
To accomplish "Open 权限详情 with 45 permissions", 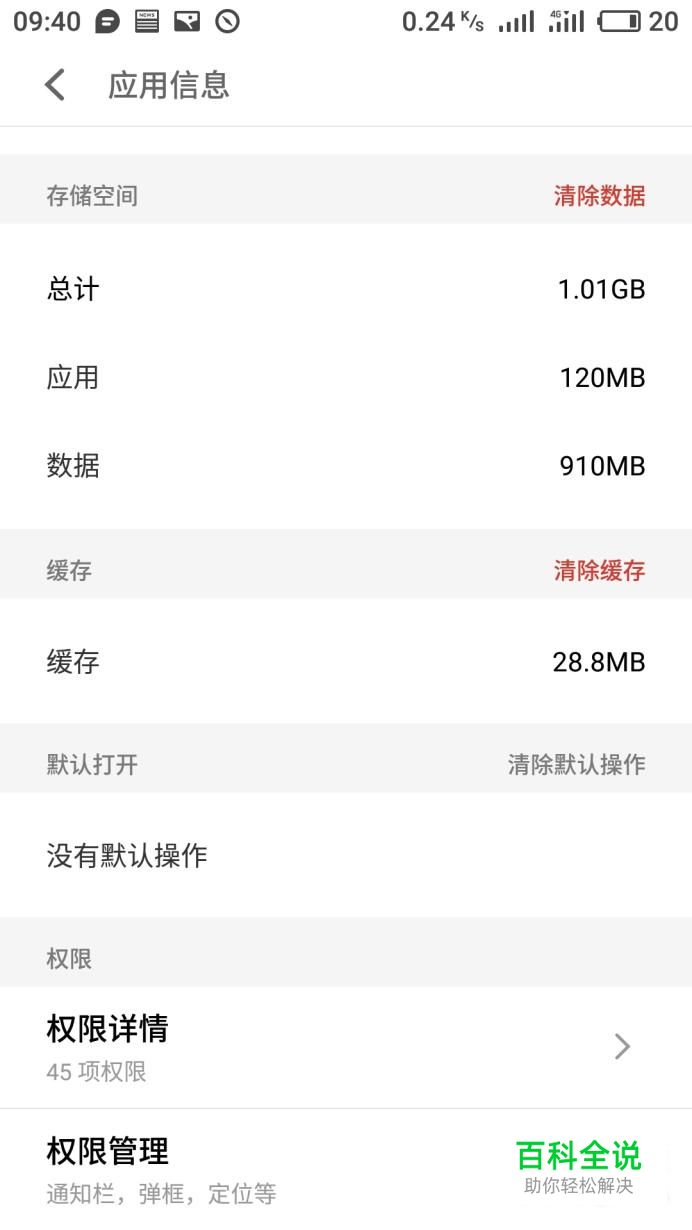I will click(346, 1047).
